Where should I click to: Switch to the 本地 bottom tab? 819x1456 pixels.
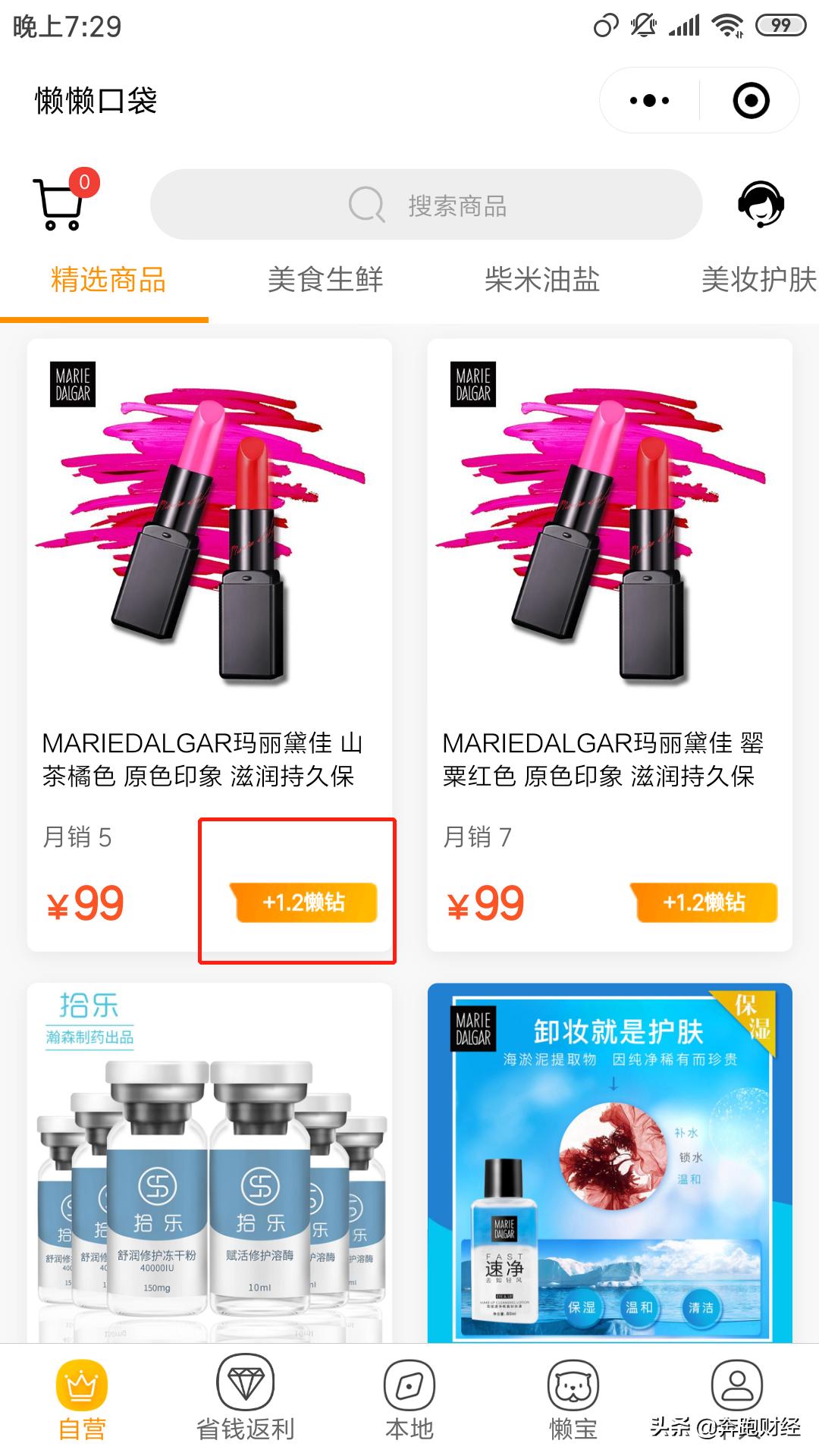coord(409,1401)
